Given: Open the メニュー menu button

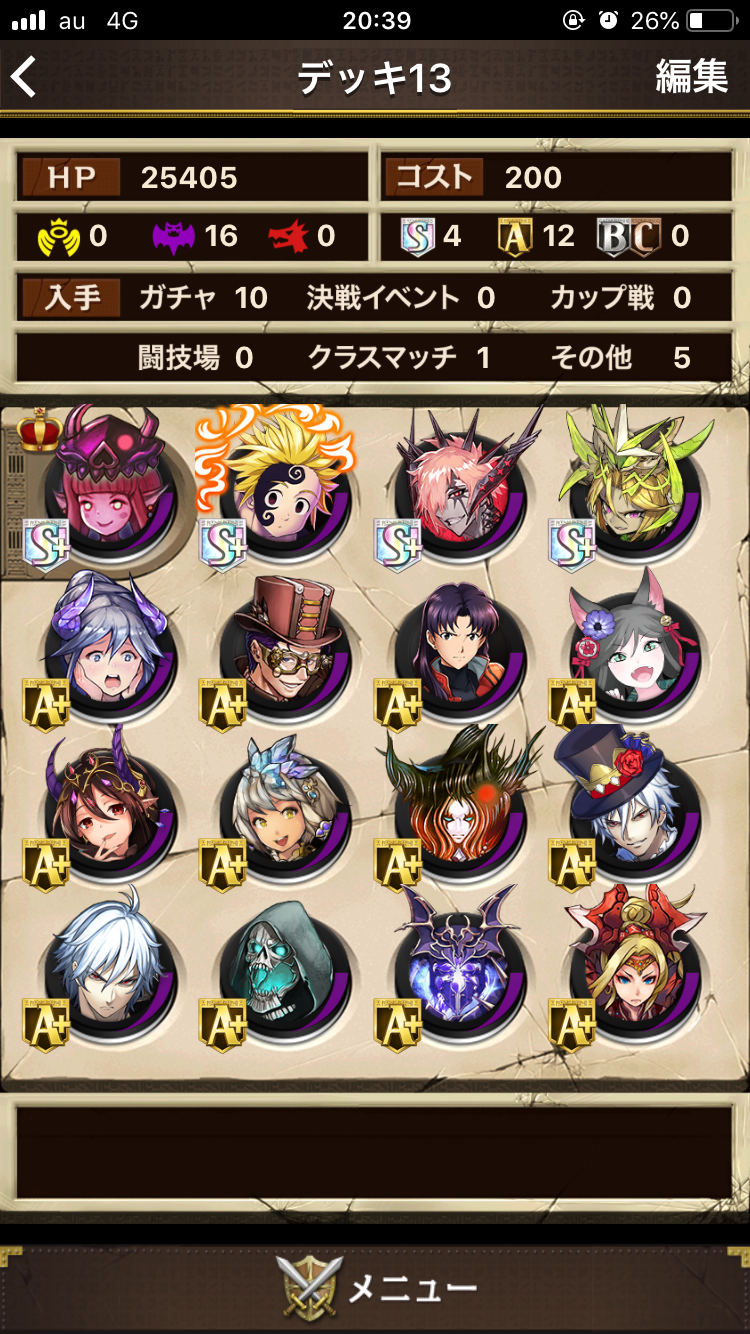Looking at the screenshot, I should click(x=375, y=1286).
